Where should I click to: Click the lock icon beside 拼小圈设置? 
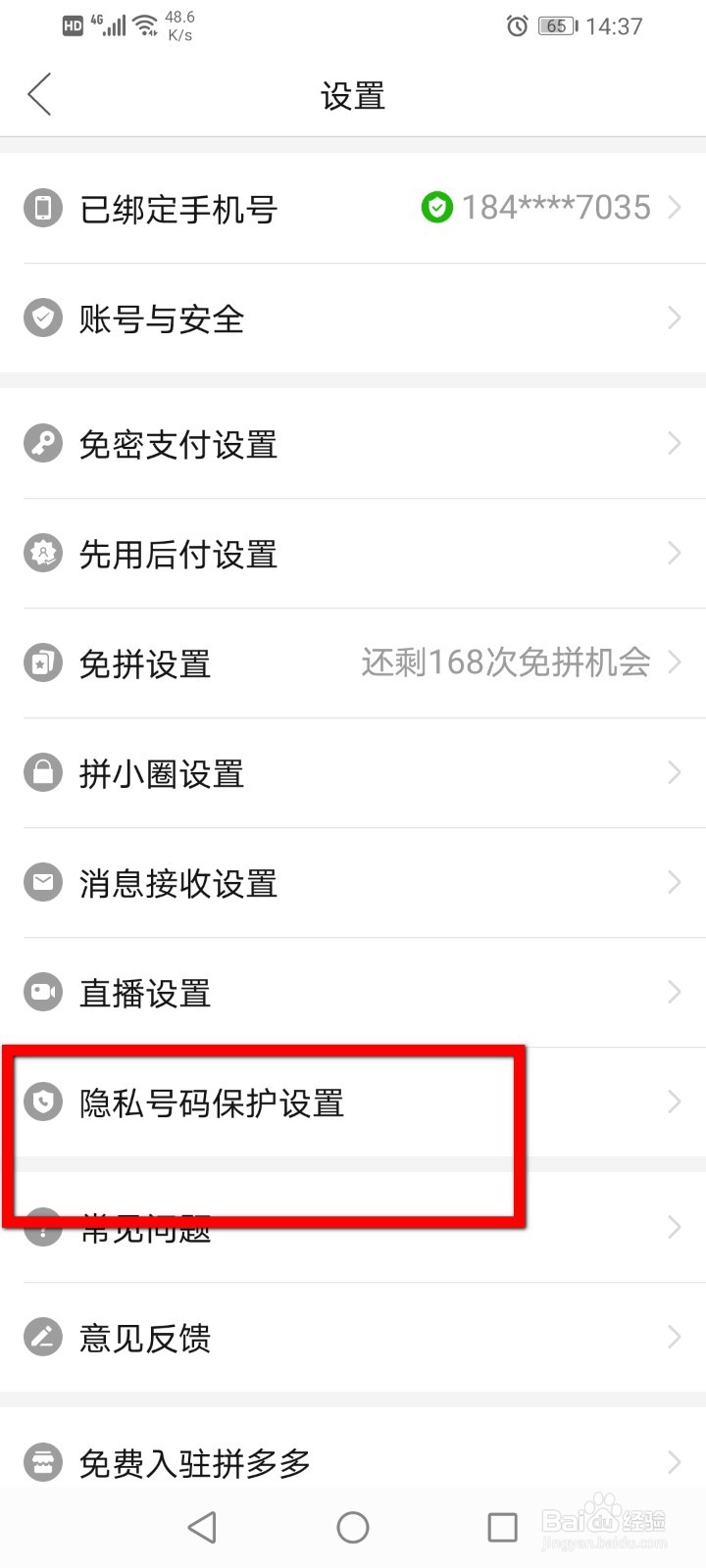42,772
